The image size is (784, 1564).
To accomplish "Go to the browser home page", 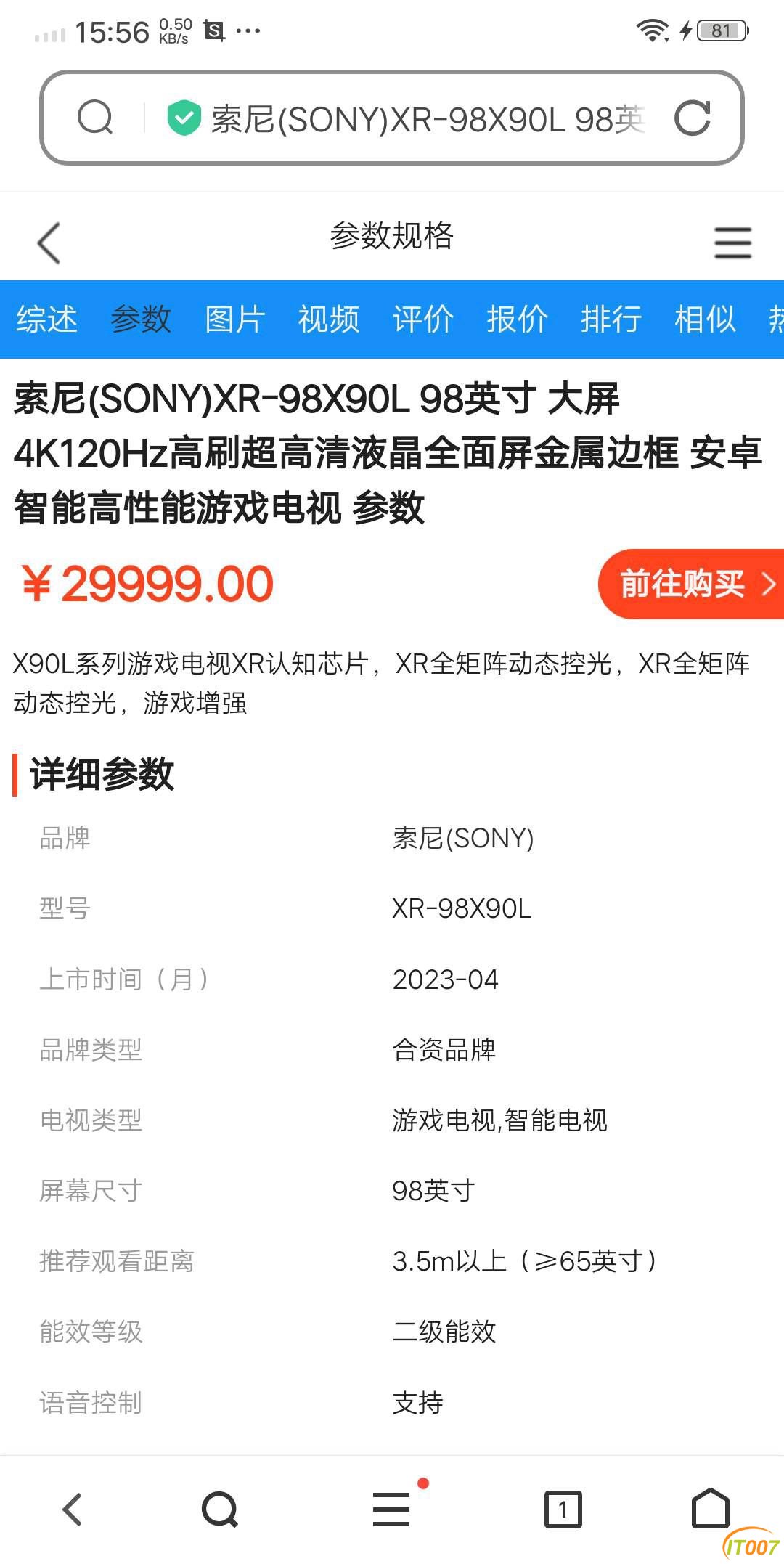I will 710,1509.
